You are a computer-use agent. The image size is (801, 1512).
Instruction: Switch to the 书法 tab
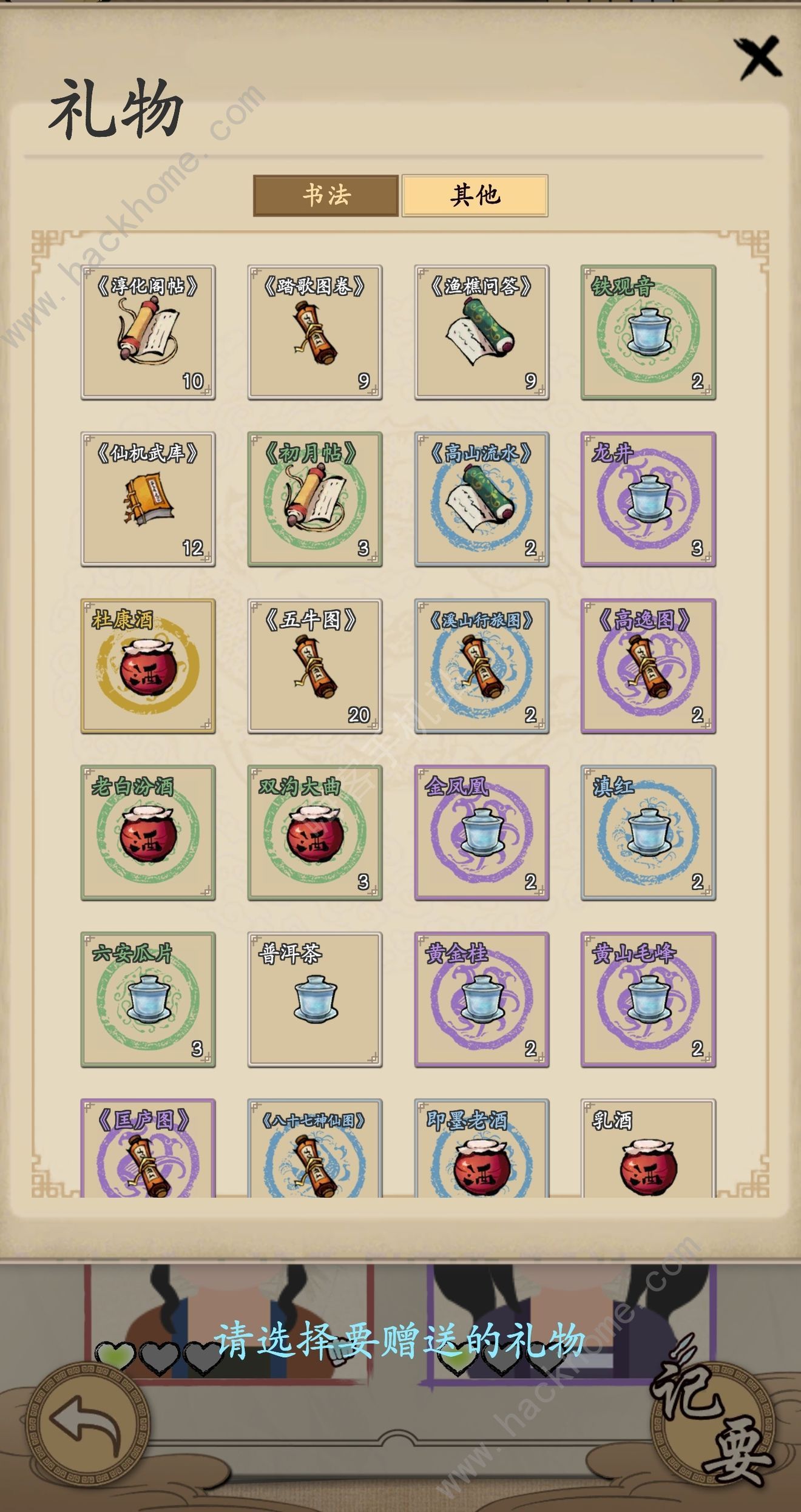click(x=326, y=195)
